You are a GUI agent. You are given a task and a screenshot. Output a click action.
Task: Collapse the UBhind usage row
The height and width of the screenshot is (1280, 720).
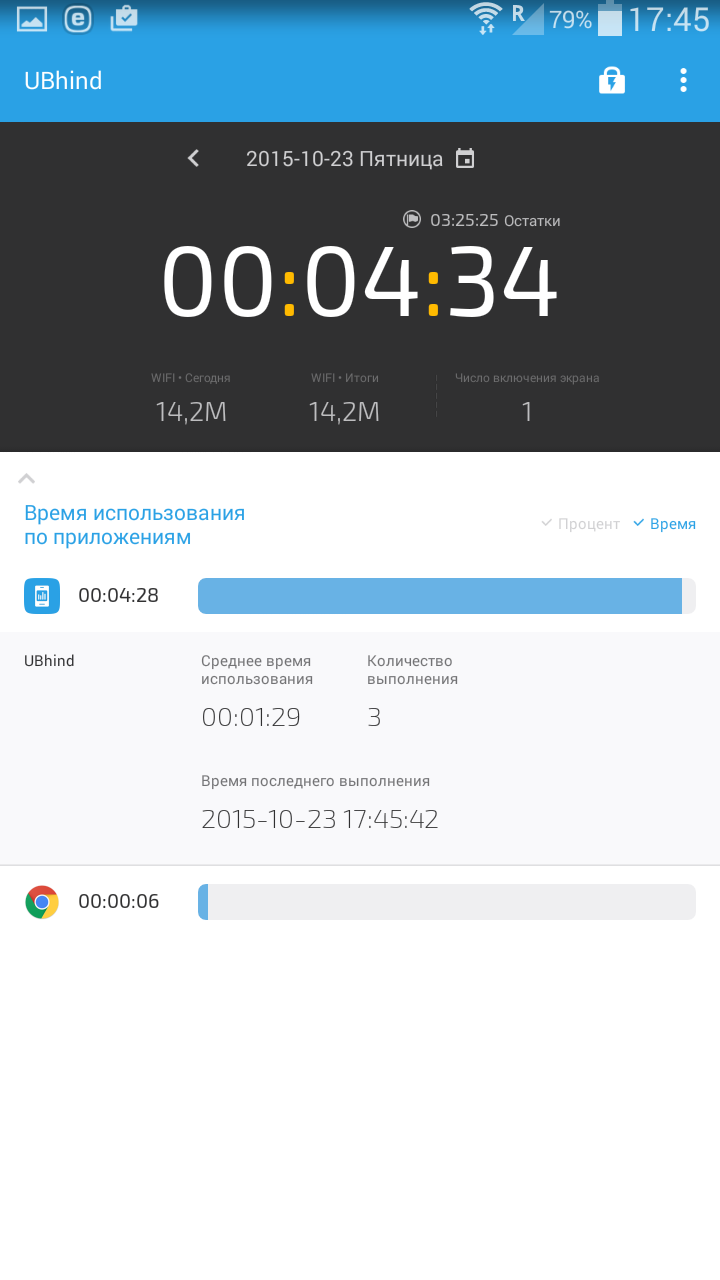pos(360,596)
